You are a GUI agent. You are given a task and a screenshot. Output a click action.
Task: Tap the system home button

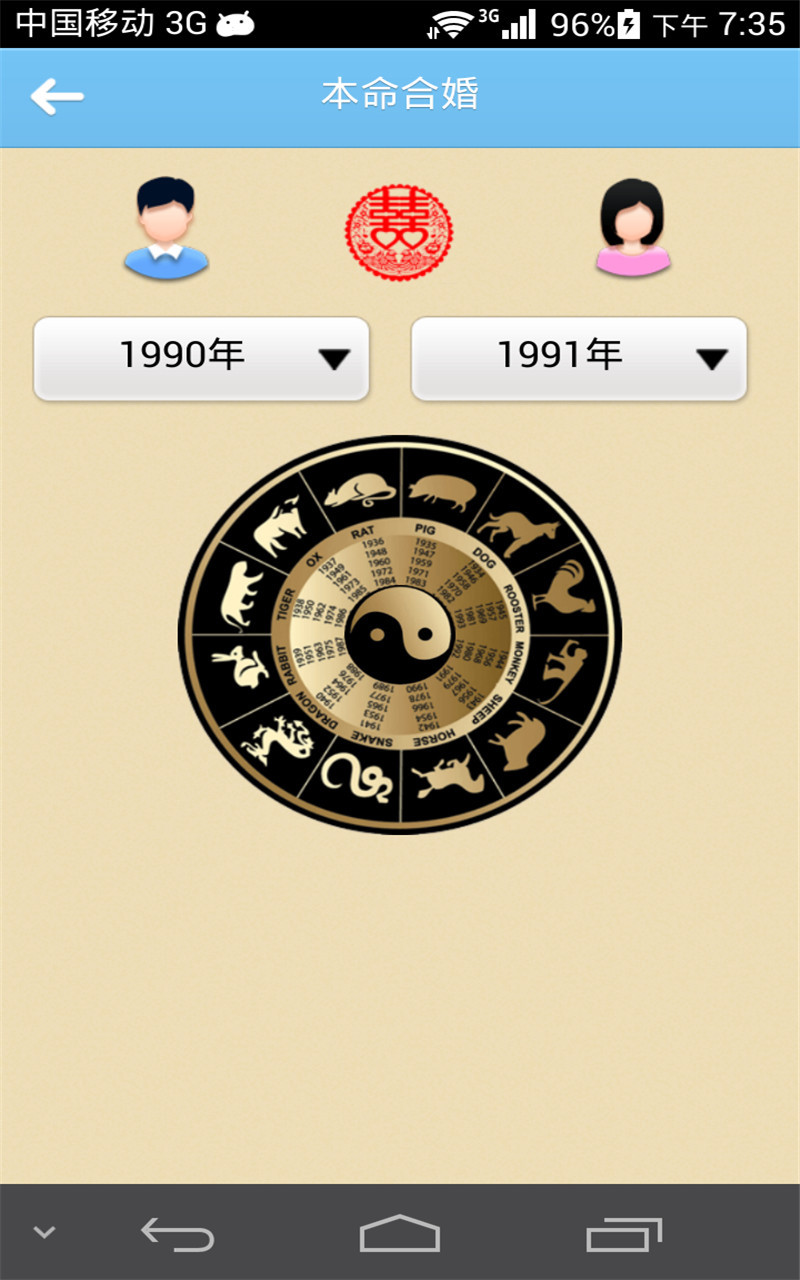point(399,1233)
